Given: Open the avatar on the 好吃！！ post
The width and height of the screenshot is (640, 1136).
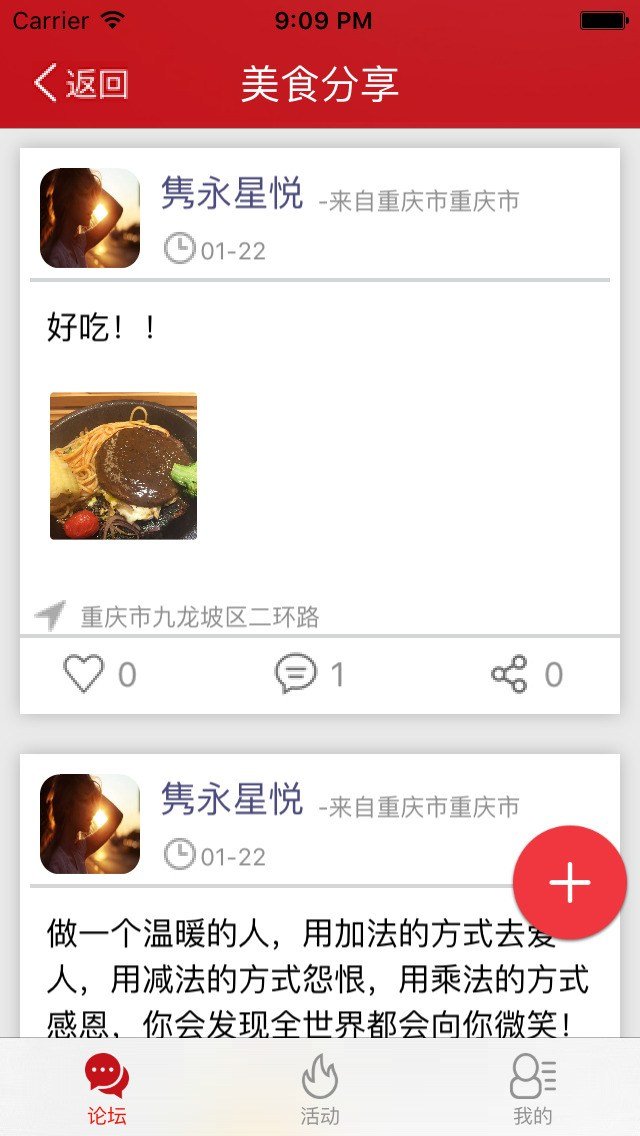Looking at the screenshot, I should click(90, 218).
